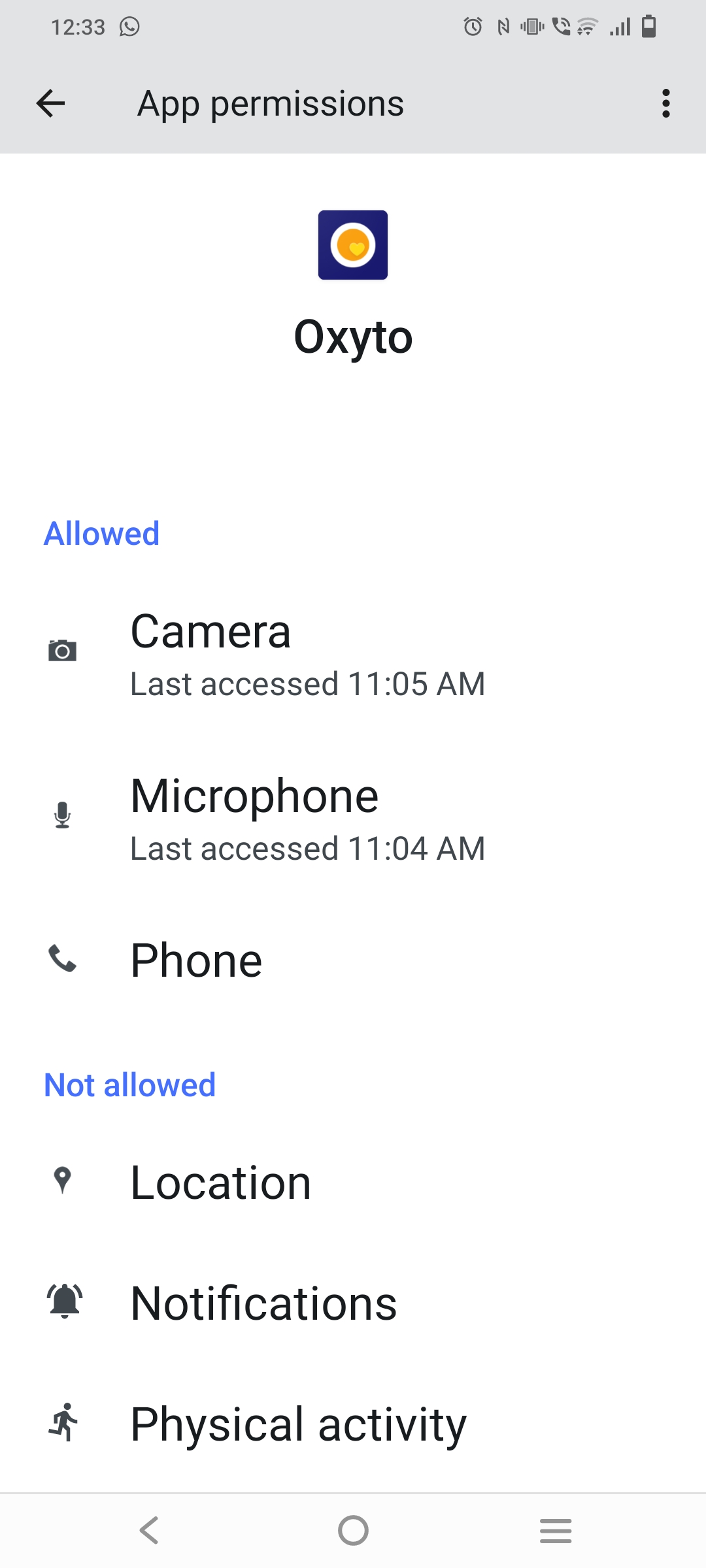Open Phone permission settings

(x=196, y=960)
